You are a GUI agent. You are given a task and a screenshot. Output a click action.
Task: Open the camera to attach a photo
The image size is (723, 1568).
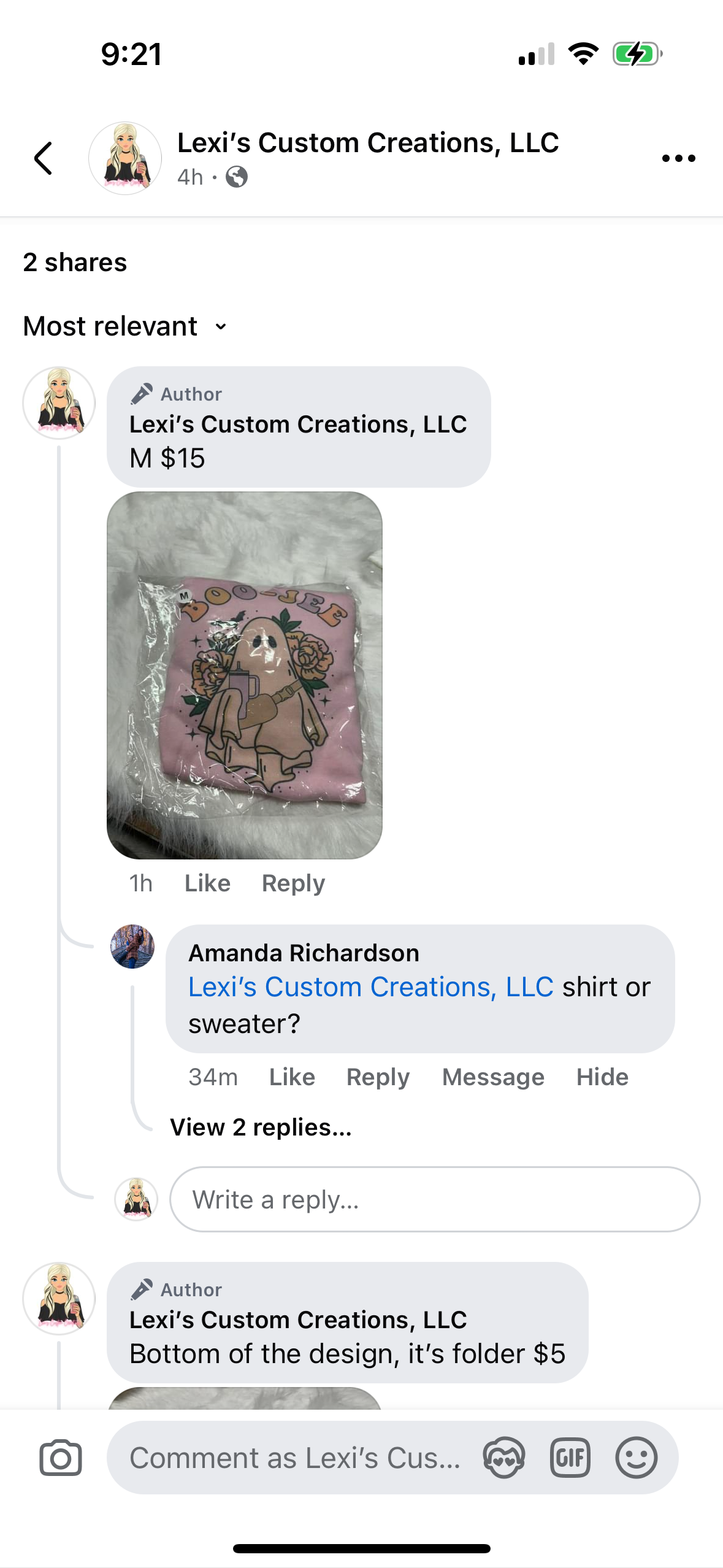click(x=61, y=1458)
